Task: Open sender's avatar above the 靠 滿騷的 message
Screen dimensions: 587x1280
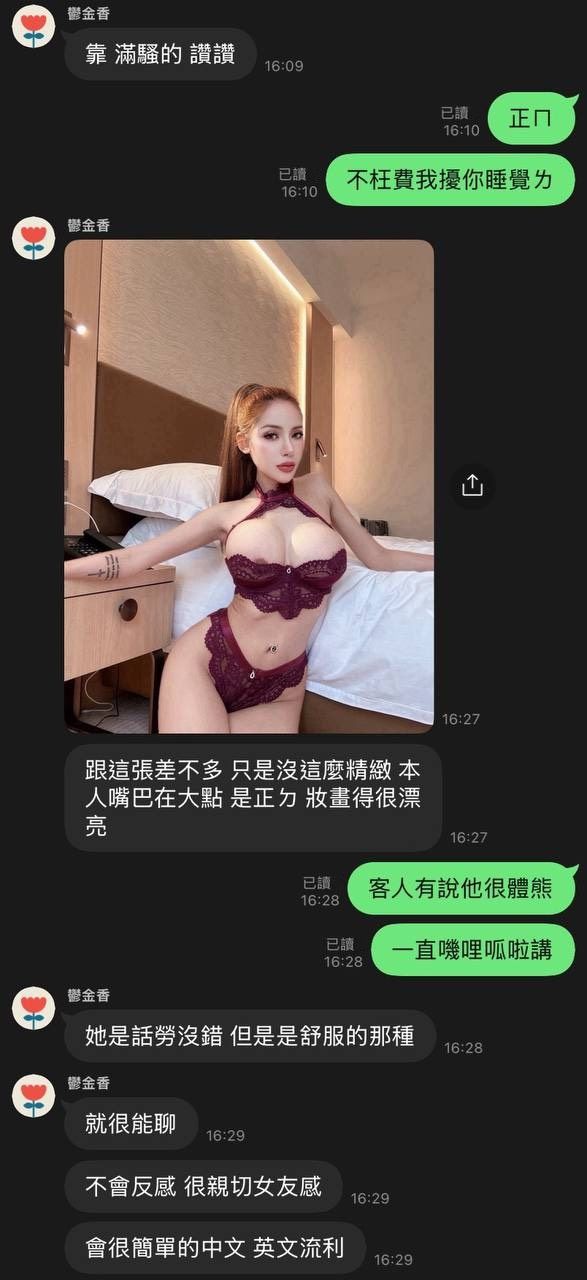Action: pos(33,26)
